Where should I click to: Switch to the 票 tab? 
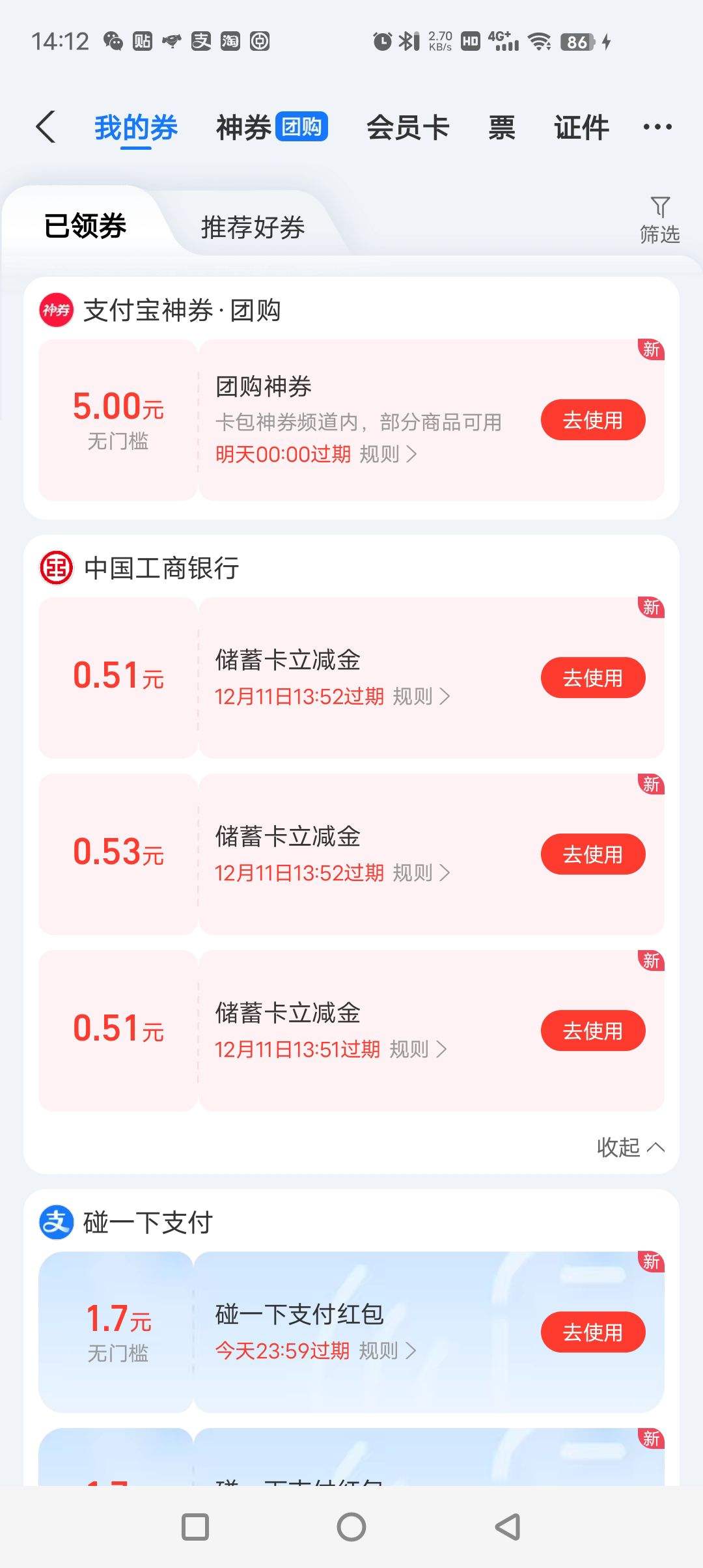[x=501, y=127]
